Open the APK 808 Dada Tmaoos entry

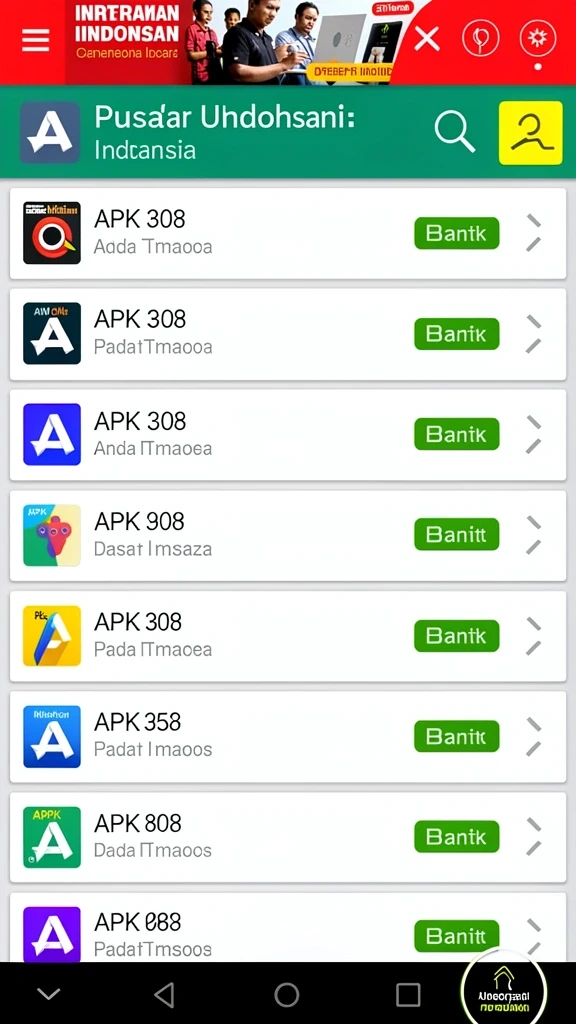[x=288, y=837]
